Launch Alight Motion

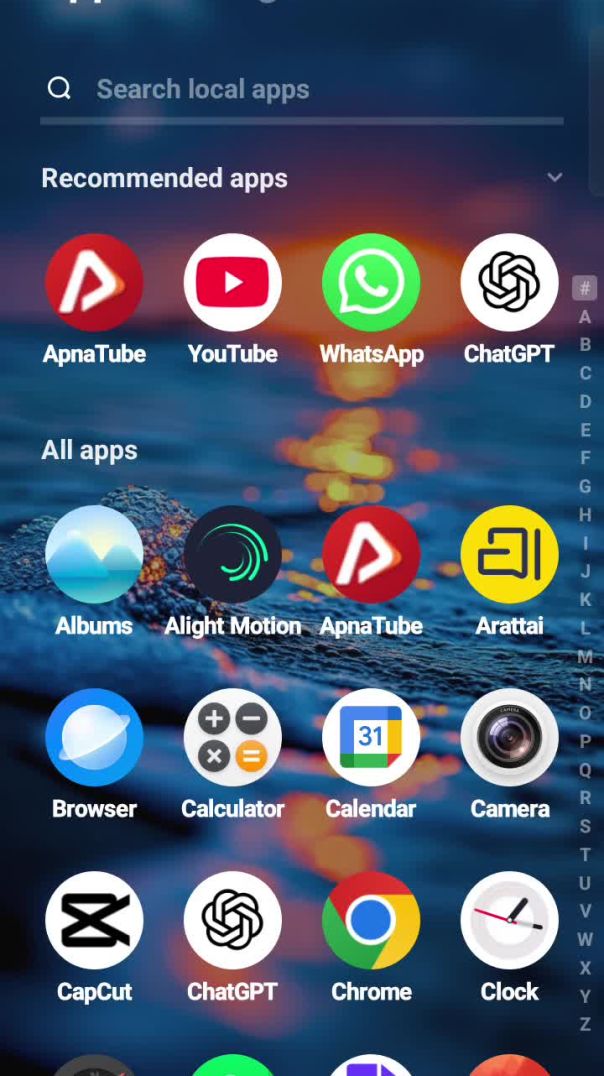(233, 555)
